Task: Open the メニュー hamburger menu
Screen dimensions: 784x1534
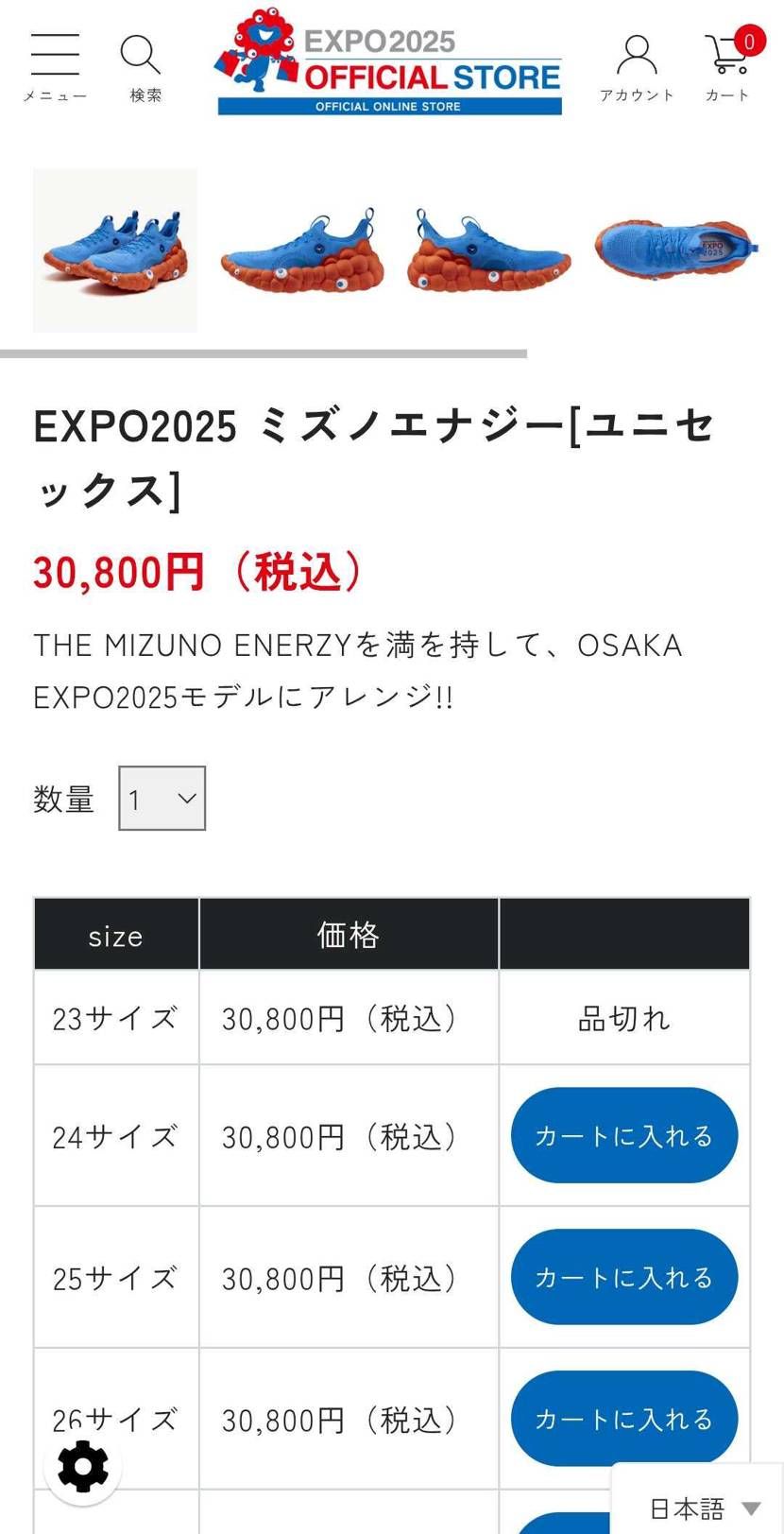Action: (55, 66)
